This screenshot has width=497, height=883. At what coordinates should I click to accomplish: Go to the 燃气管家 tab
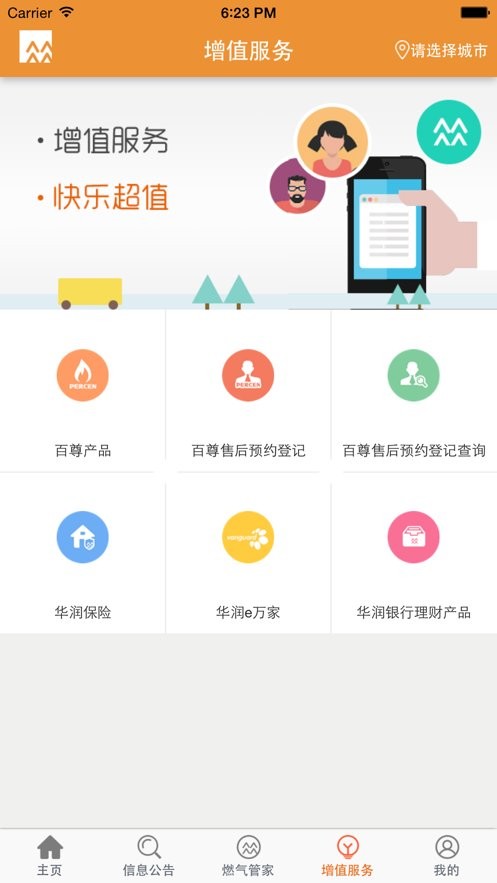[248, 856]
